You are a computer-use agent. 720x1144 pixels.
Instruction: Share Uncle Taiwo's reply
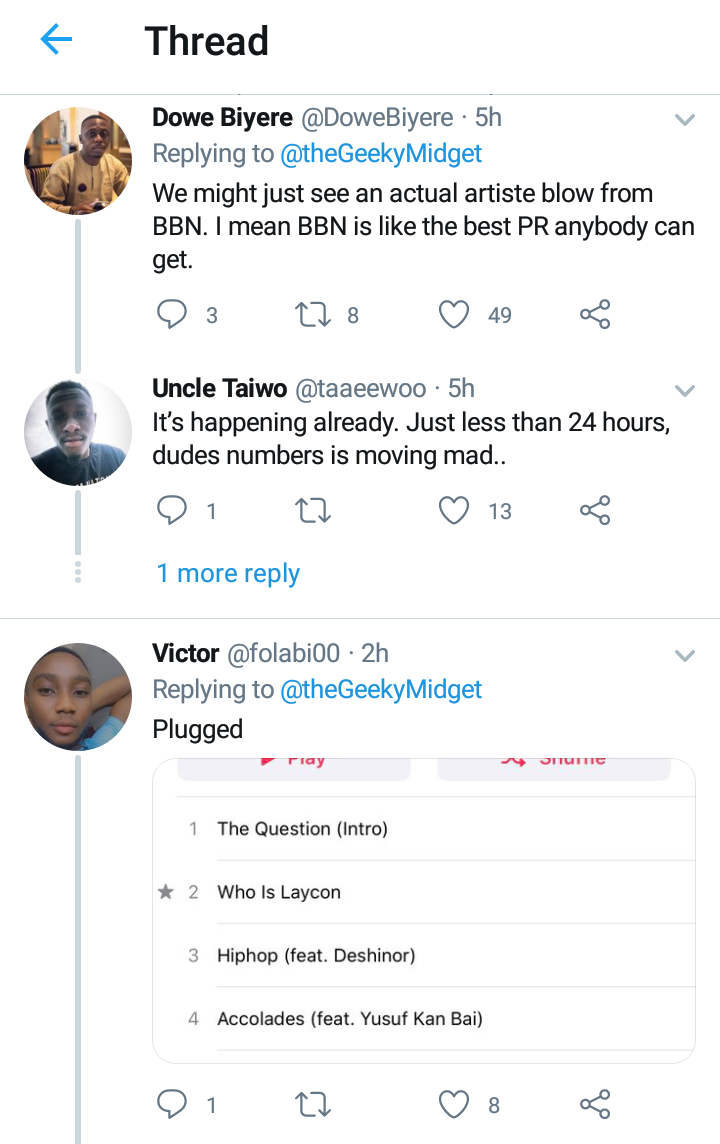pyautogui.click(x=595, y=511)
